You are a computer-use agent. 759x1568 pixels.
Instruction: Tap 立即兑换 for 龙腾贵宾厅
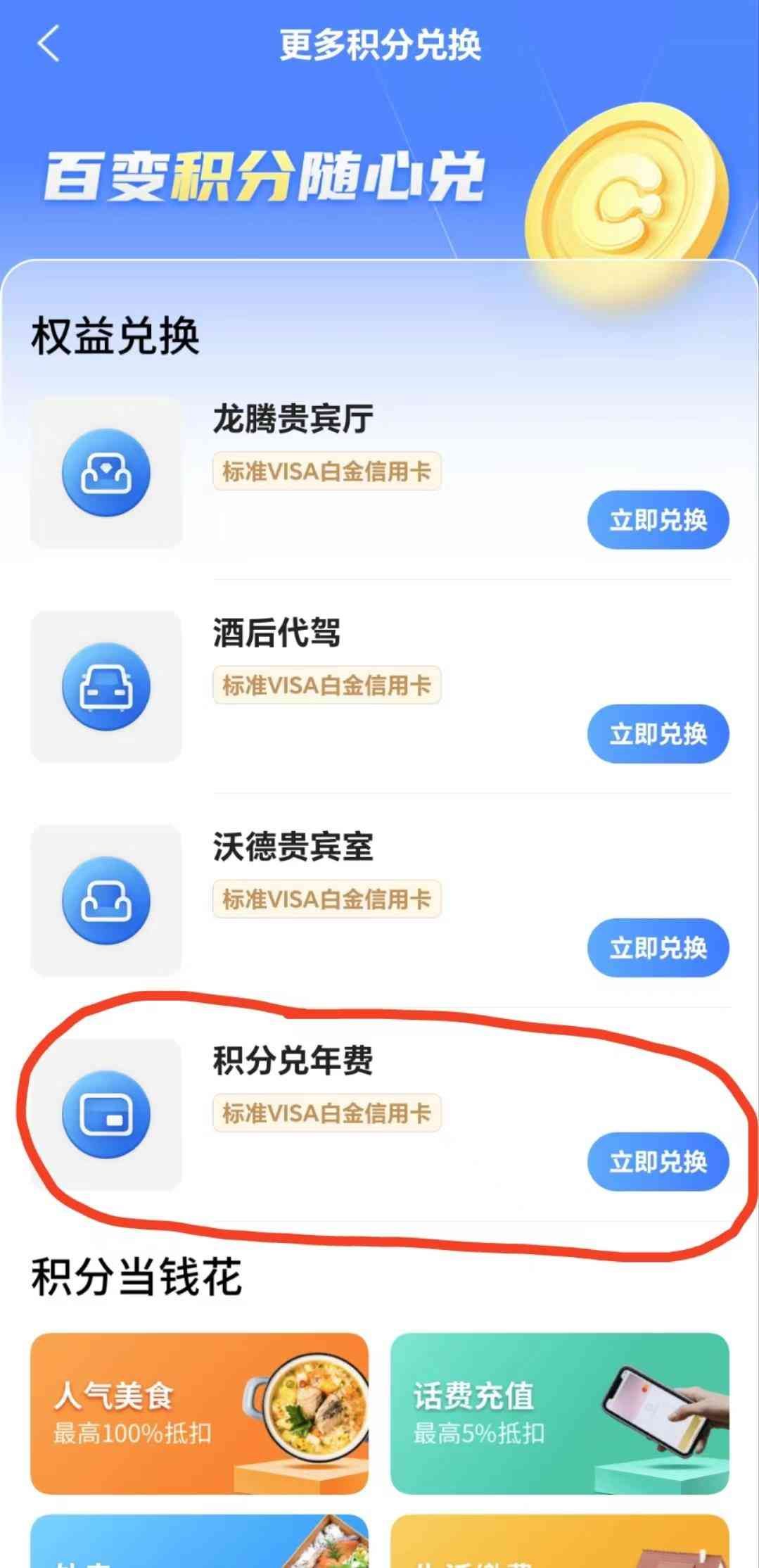click(658, 520)
